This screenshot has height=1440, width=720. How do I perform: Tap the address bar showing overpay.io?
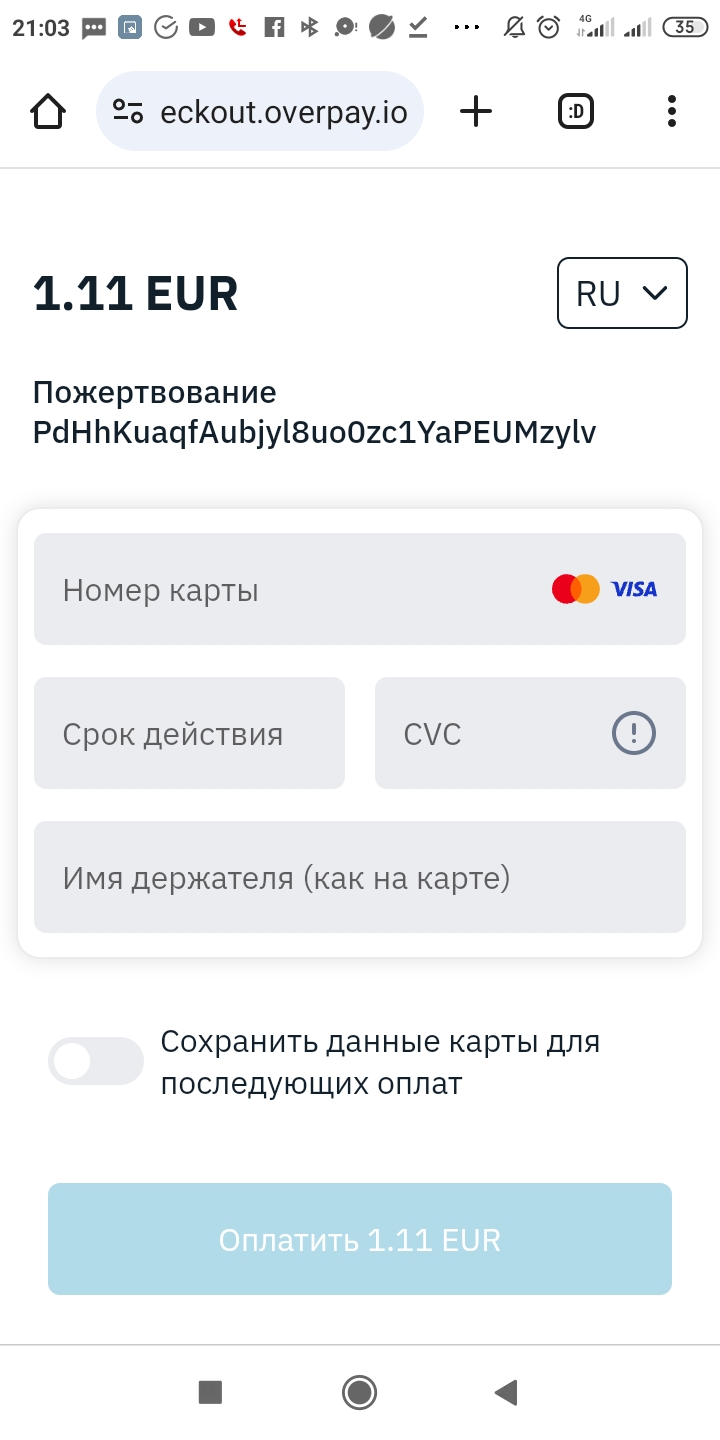click(x=260, y=111)
